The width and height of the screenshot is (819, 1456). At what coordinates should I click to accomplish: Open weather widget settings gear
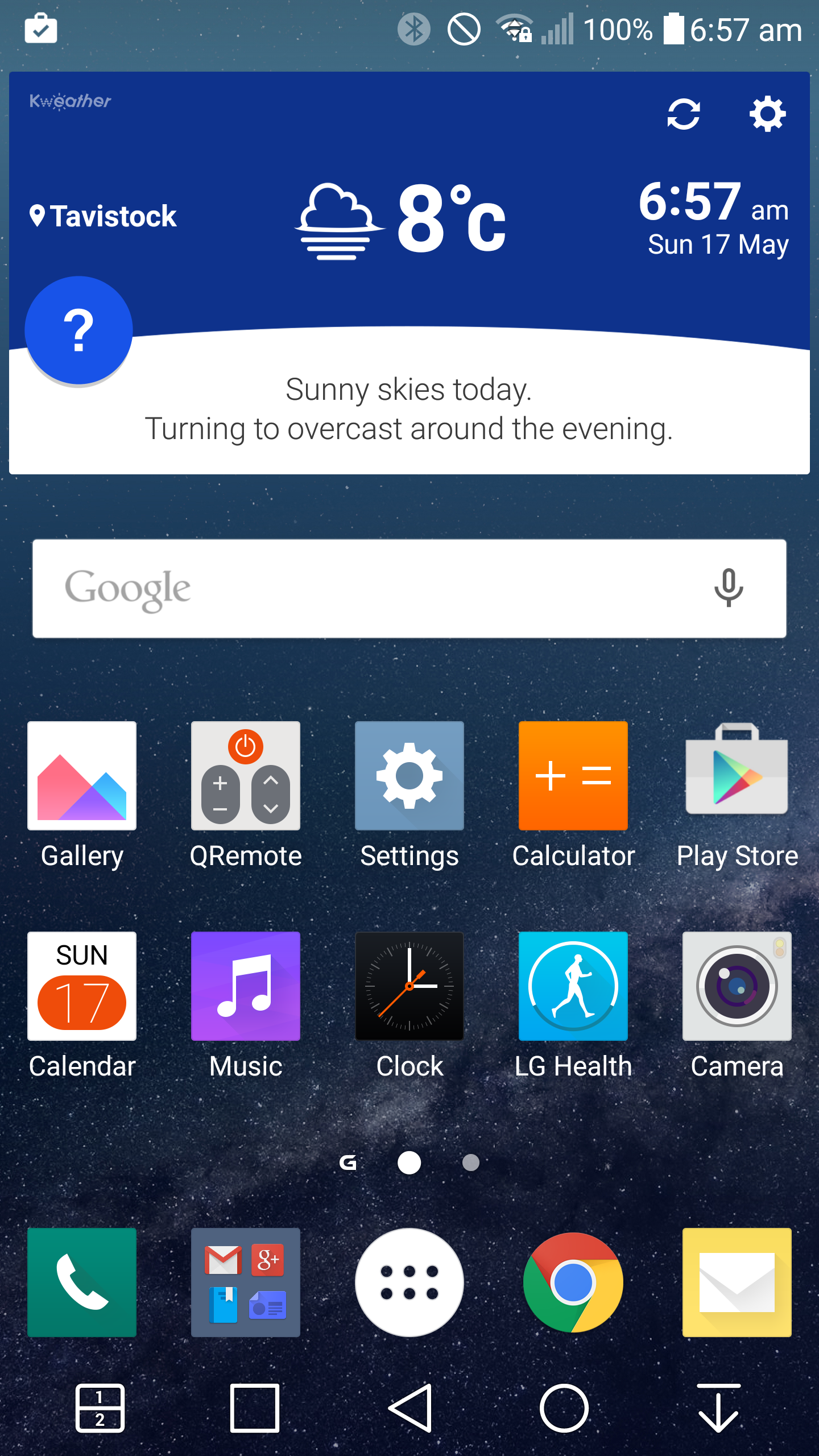coord(767,114)
